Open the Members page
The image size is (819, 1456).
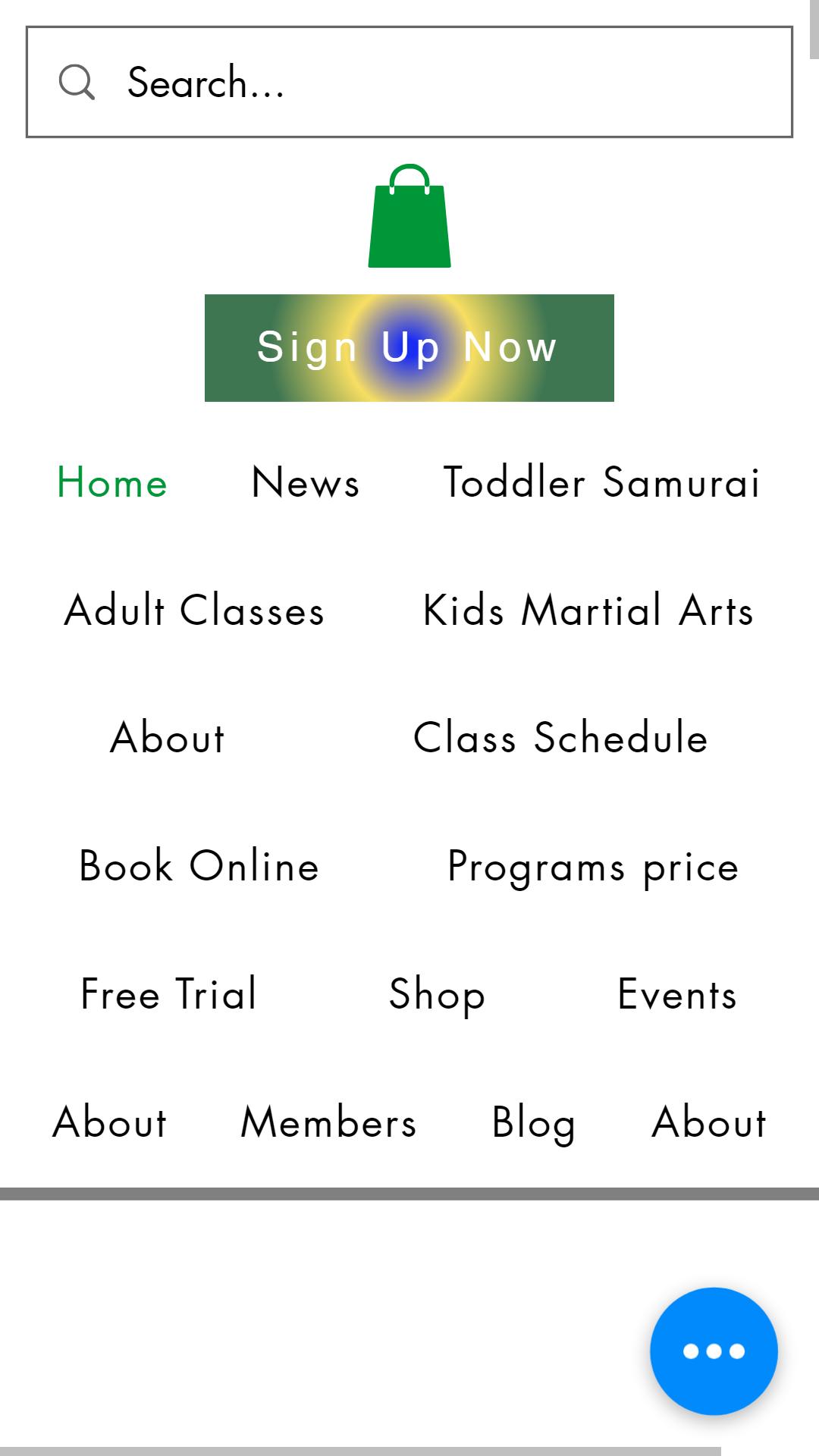tap(328, 1122)
